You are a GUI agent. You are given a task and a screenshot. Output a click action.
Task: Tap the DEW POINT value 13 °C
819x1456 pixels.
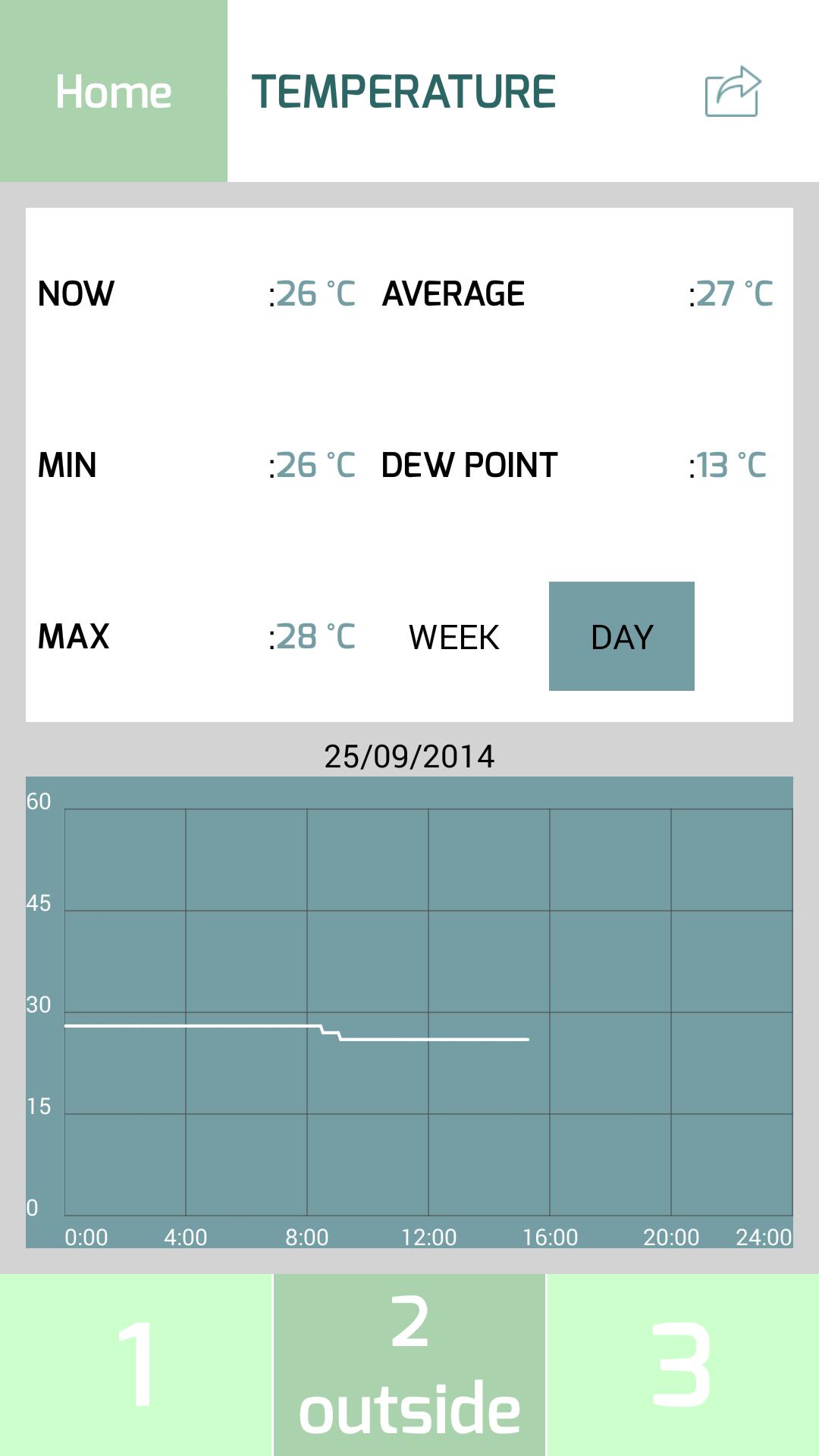click(731, 466)
